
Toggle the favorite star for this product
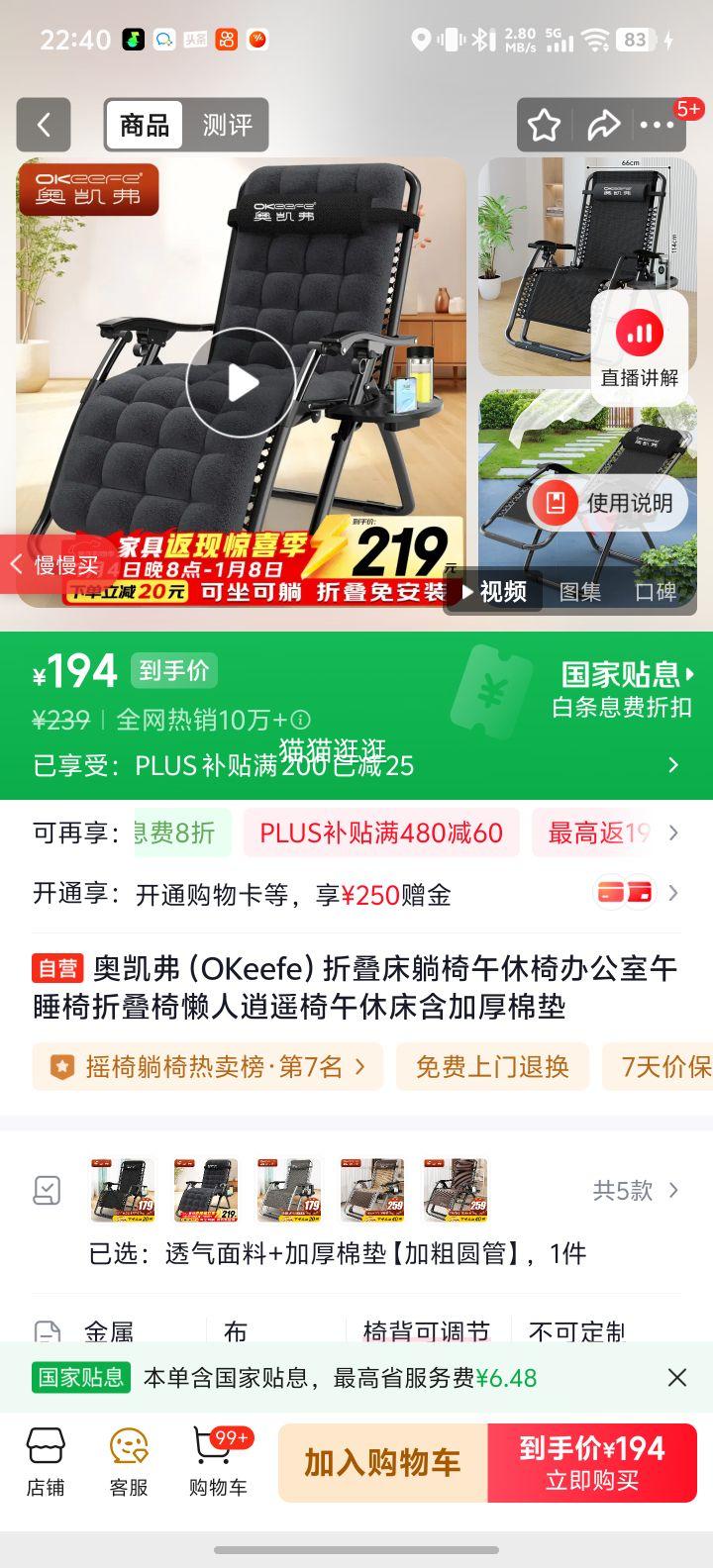[545, 125]
